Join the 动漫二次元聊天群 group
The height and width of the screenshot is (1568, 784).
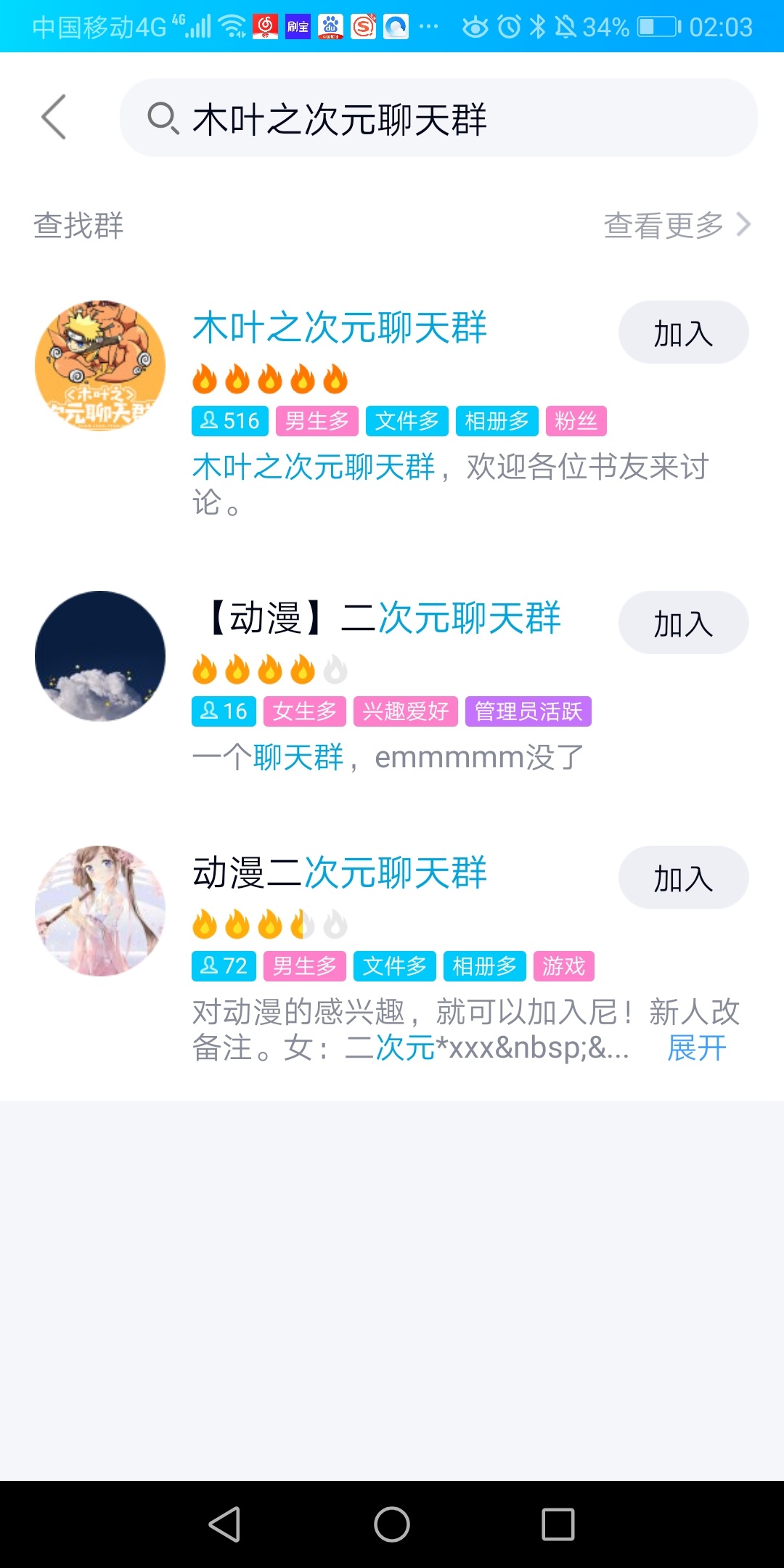click(x=682, y=878)
